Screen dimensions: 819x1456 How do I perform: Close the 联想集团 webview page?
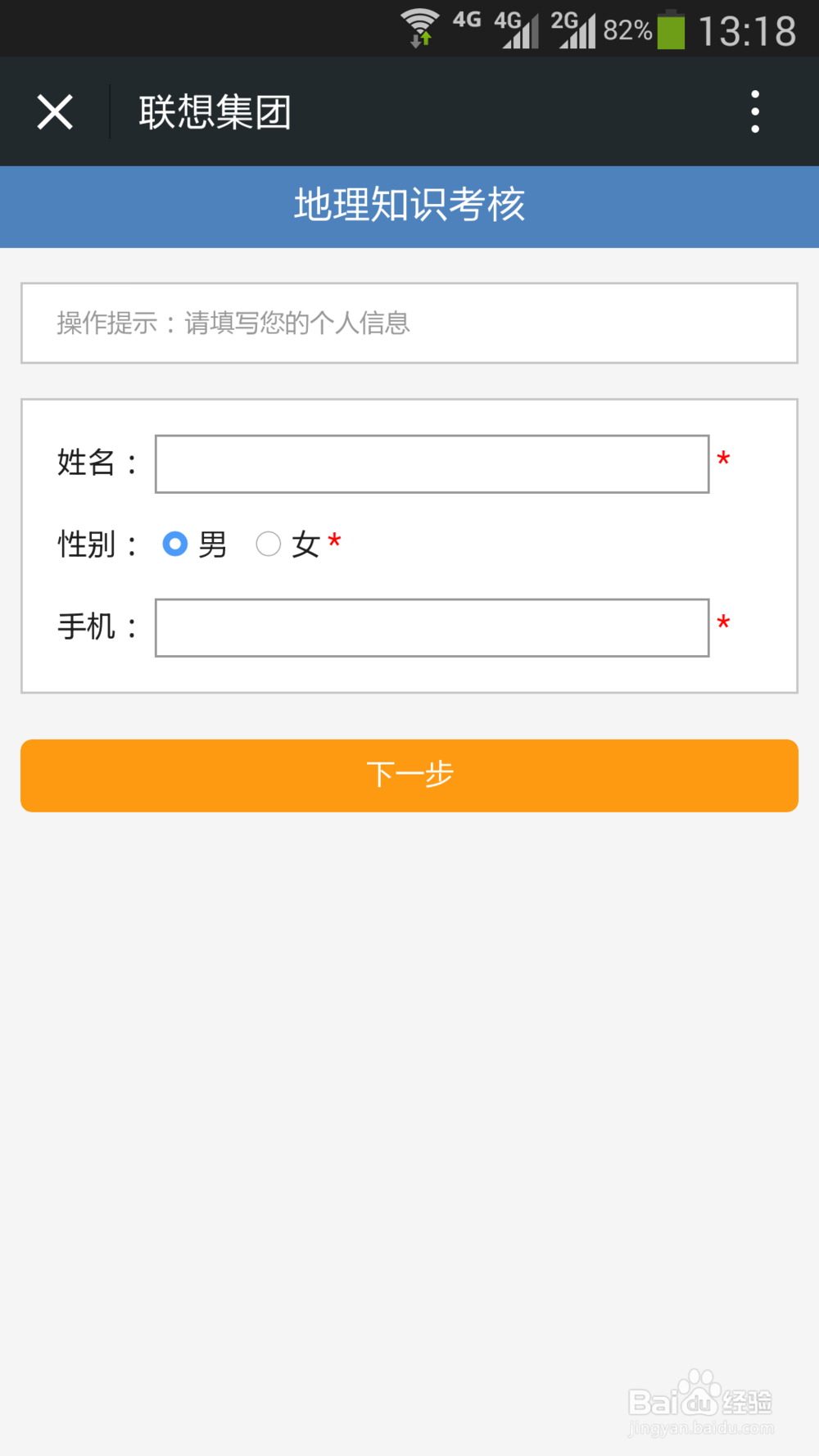54,111
